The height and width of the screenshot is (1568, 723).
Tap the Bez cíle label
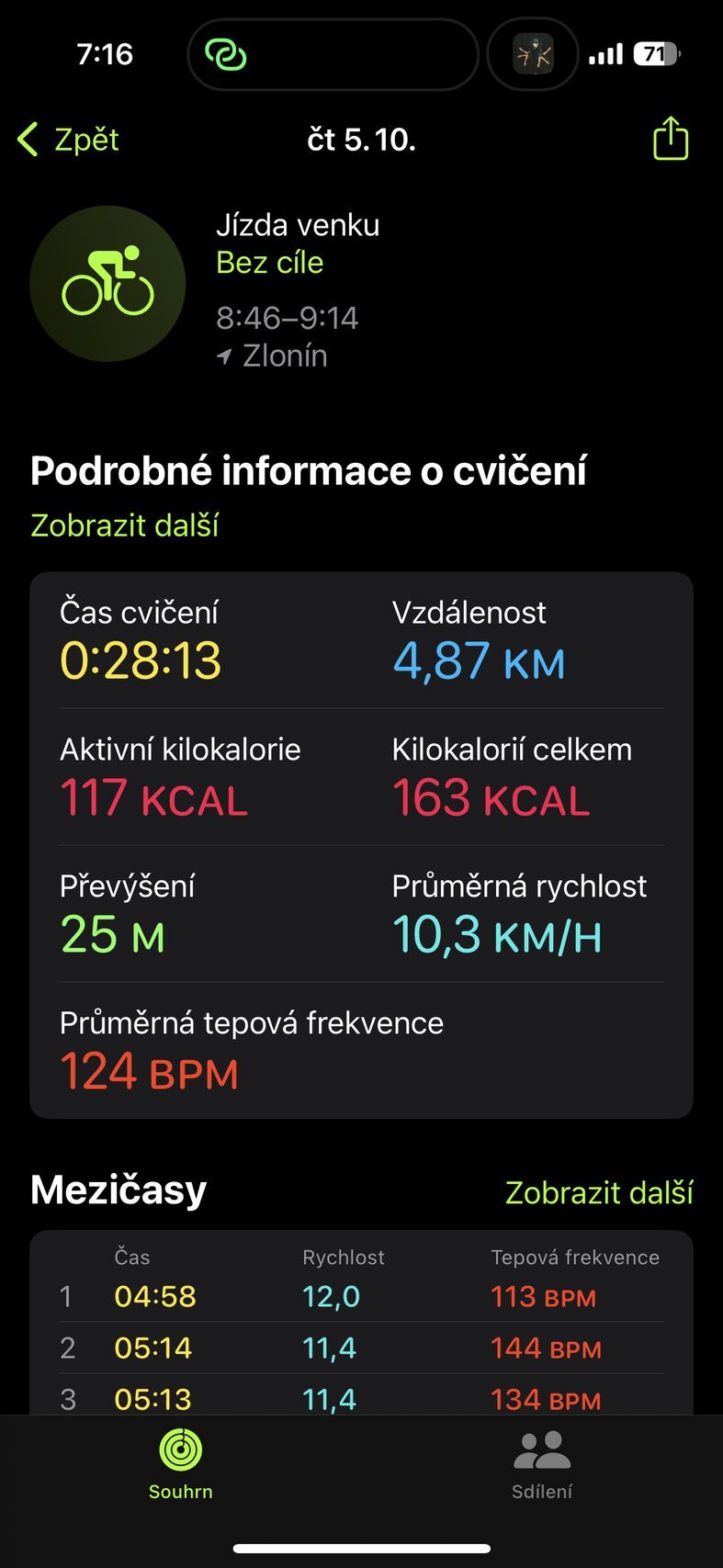tap(270, 263)
